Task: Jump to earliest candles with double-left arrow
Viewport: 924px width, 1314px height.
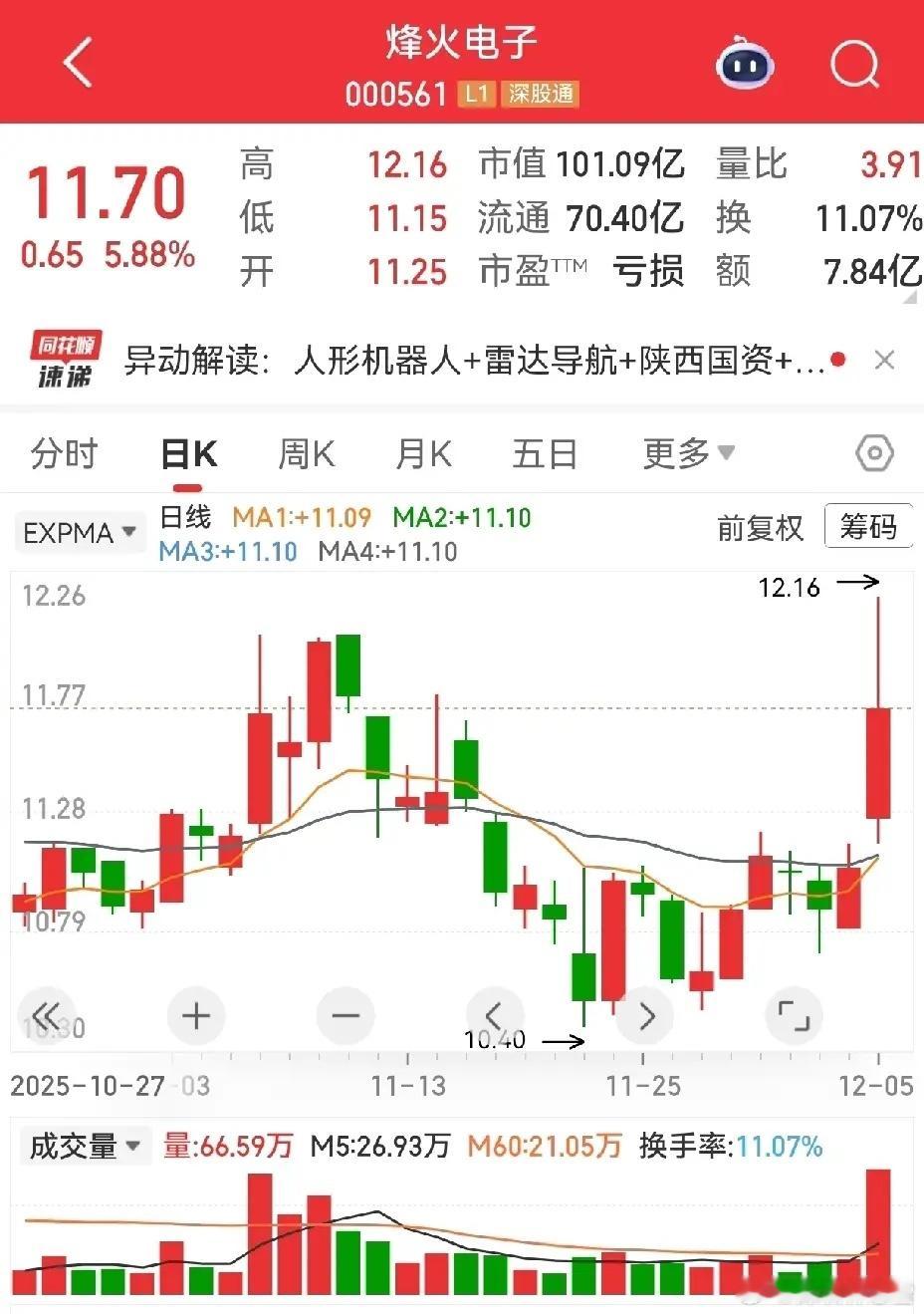Action: click(x=47, y=1016)
